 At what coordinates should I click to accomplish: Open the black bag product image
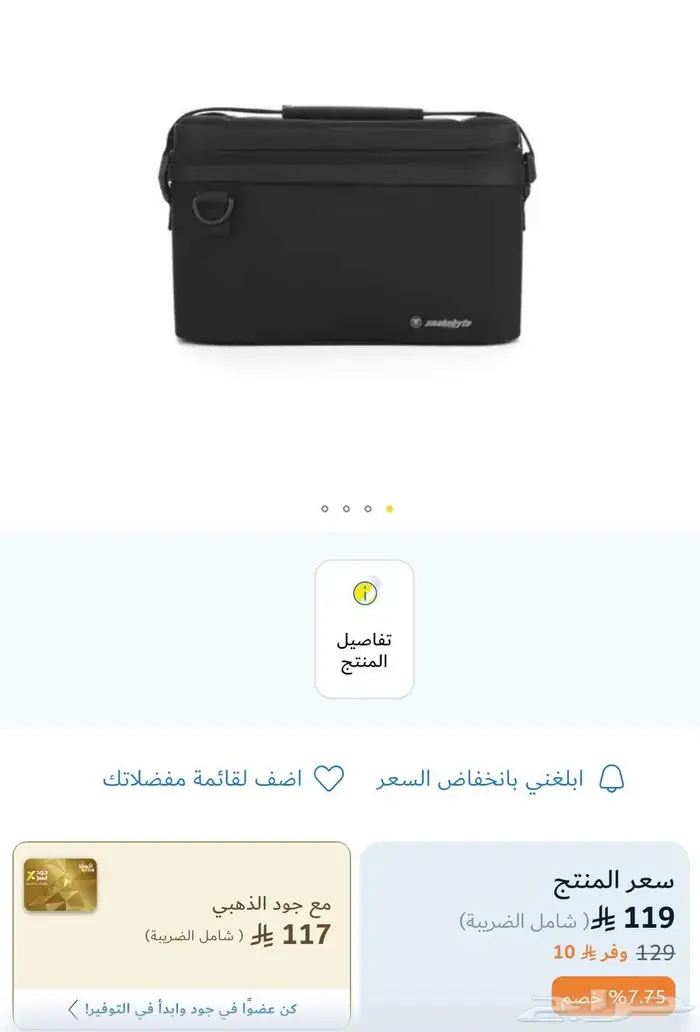(x=348, y=229)
